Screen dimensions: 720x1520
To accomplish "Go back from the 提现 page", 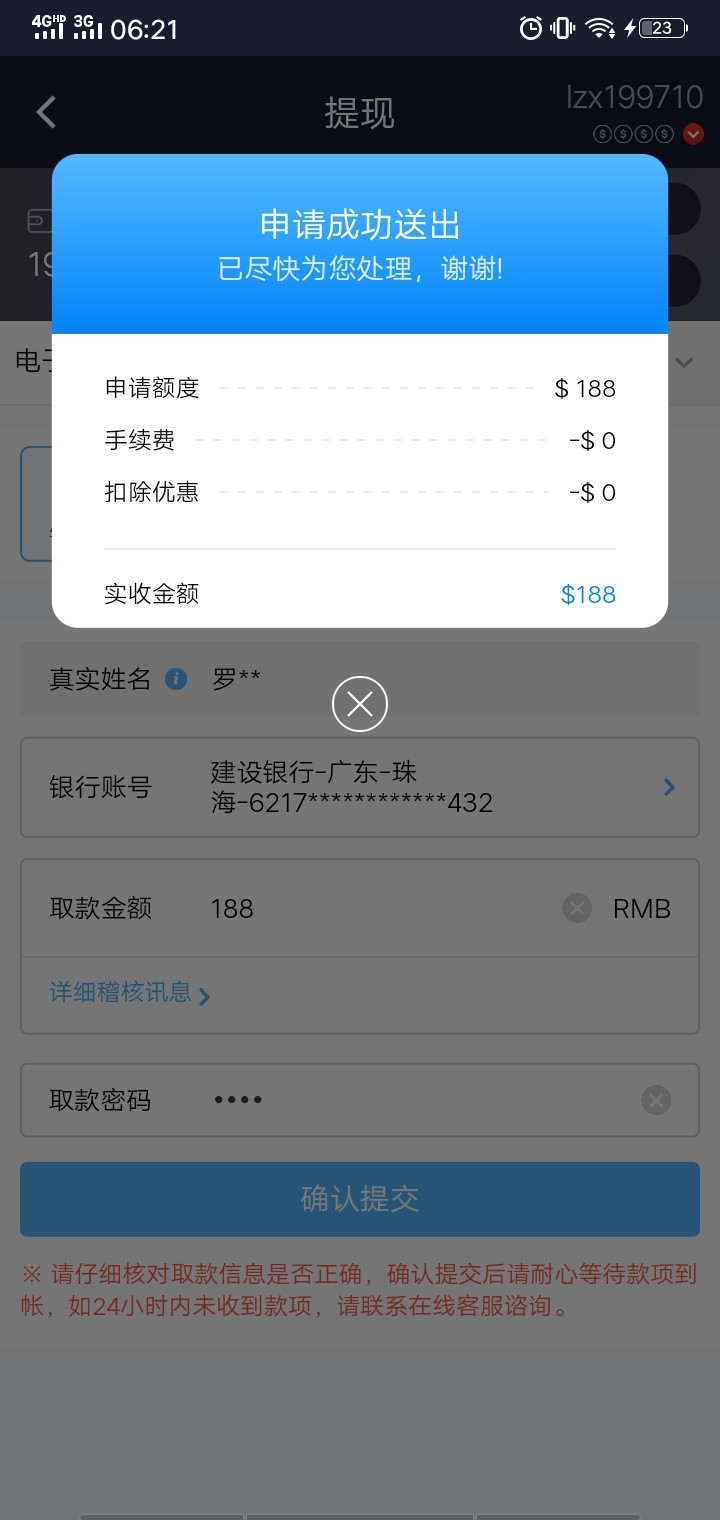I will pos(46,112).
